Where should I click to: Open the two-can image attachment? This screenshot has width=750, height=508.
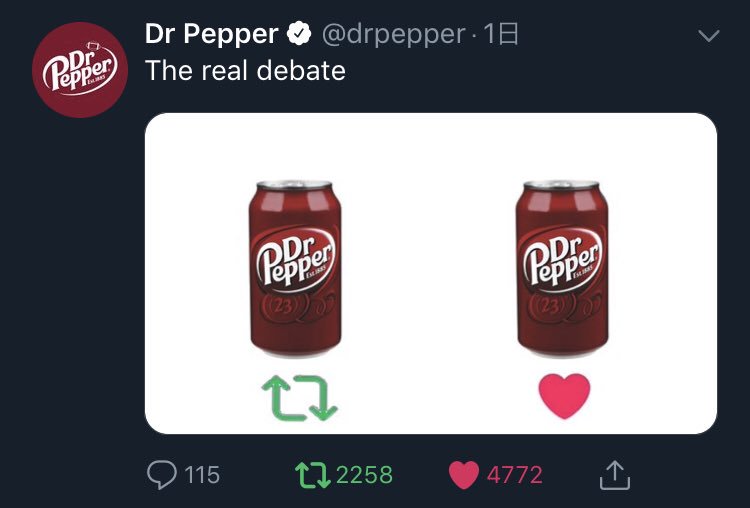[x=431, y=273]
